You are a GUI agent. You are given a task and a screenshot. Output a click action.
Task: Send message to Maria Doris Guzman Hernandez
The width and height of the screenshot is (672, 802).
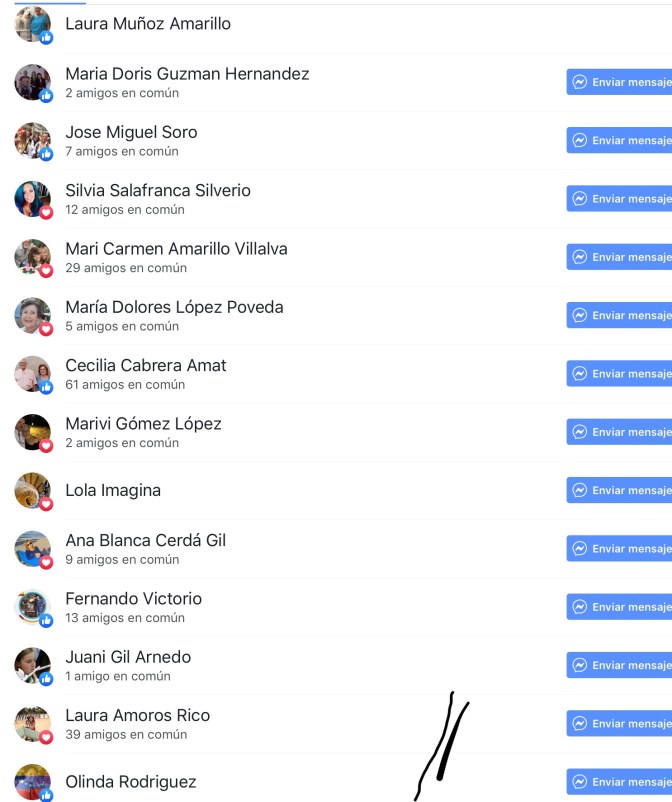(620, 82)
